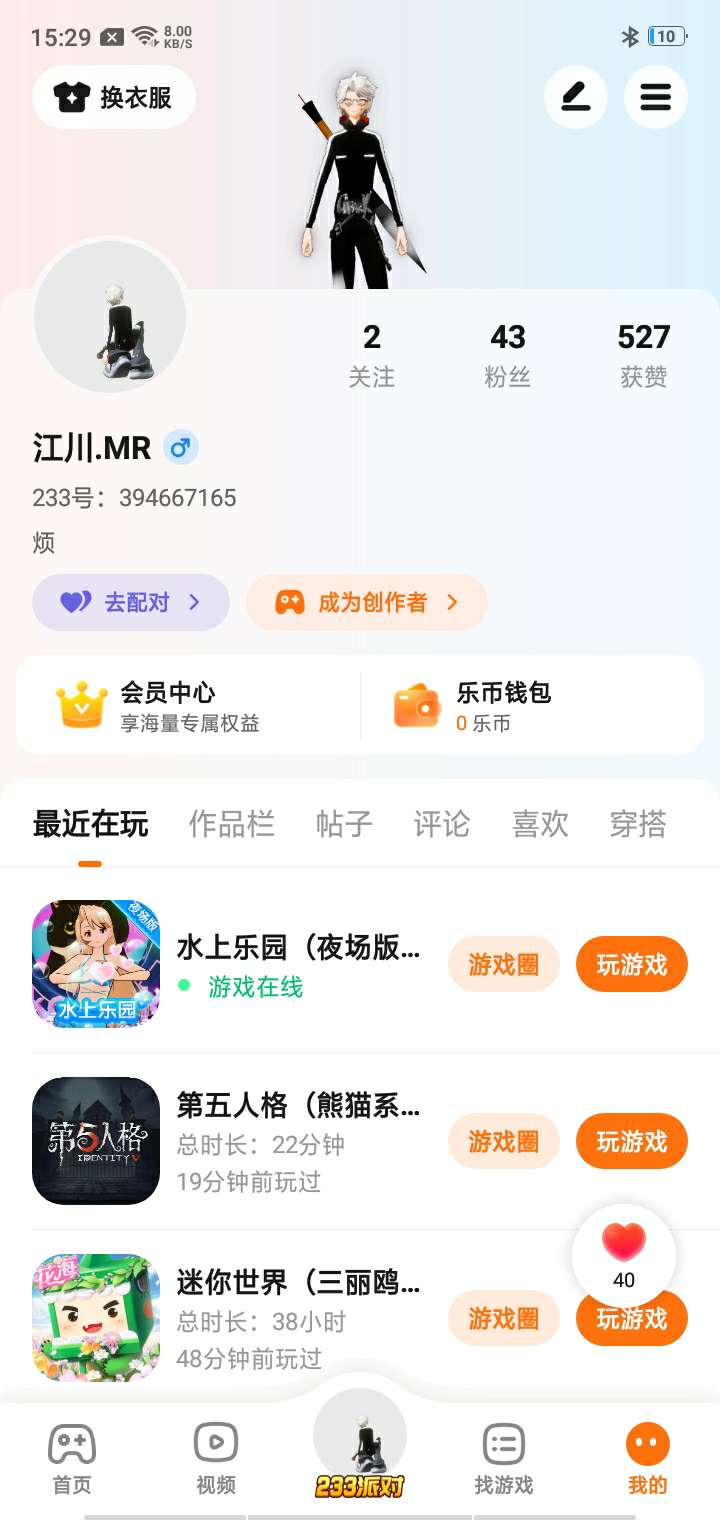Tap the 去配对 matching button
This screenshot has height=1520, width=720.
point(131,602)
